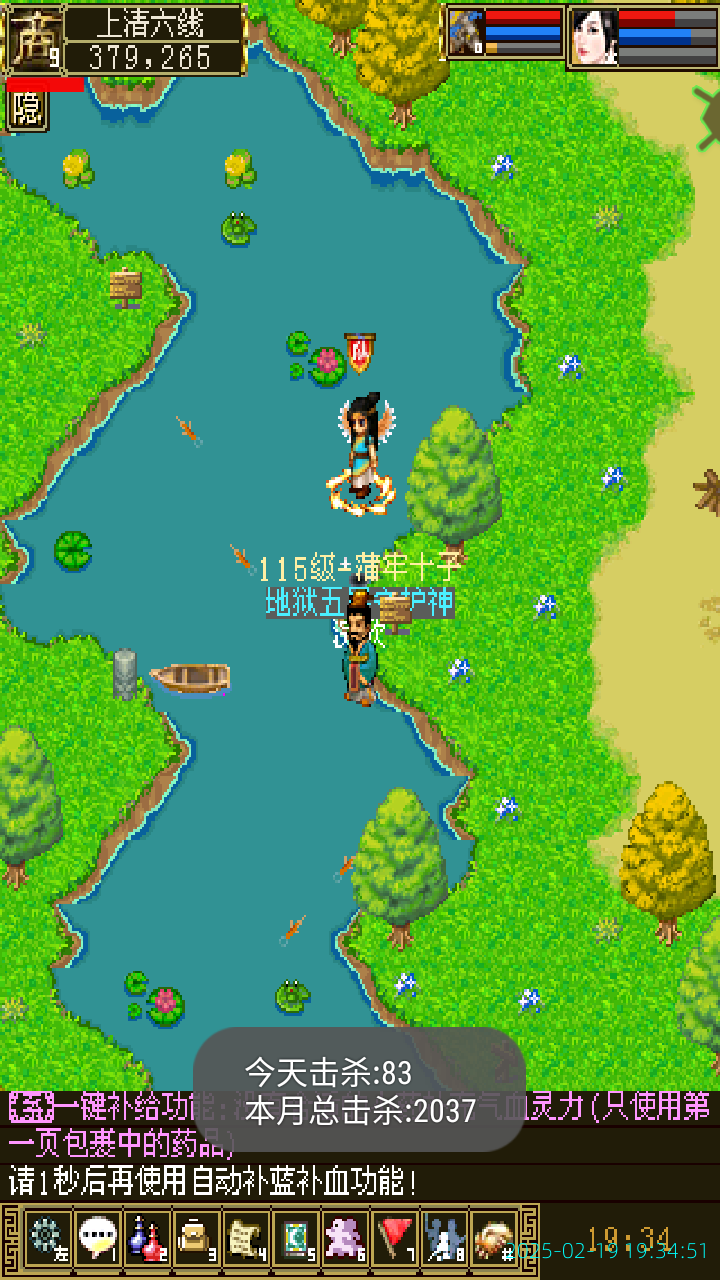
Task: Select the 地狱五守护神 NPC
Action: tap(358, 650)
